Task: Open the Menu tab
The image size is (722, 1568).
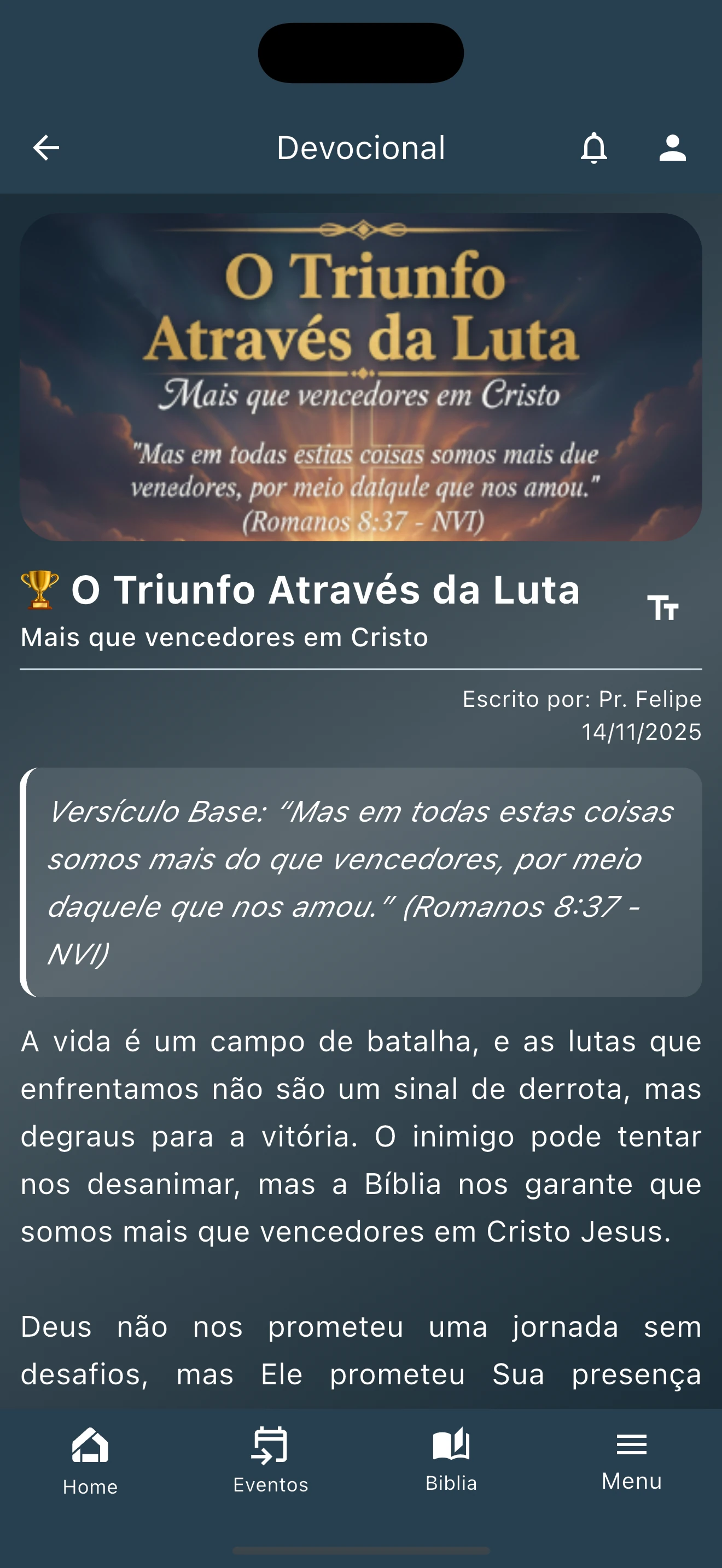Action: (631, 1460)
